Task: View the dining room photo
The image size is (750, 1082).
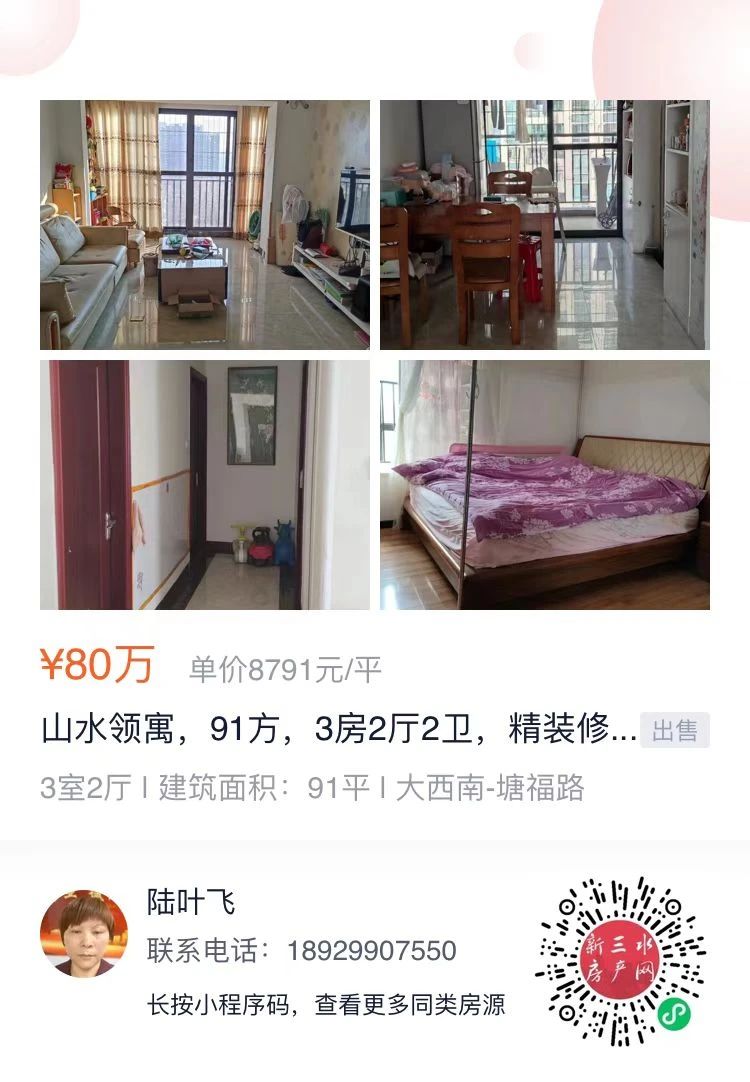Action: [546, 222]
